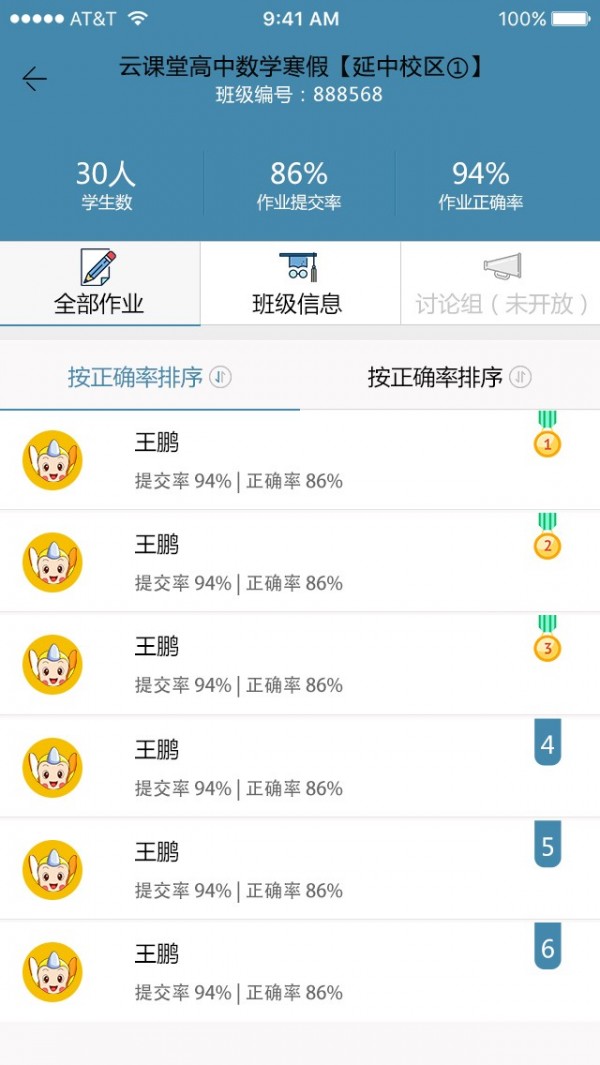The image size is (600, 1065).
Task: Select the left 按正确率排序 sorting tab
Action: pyautogui.click(x=149, y=377)
